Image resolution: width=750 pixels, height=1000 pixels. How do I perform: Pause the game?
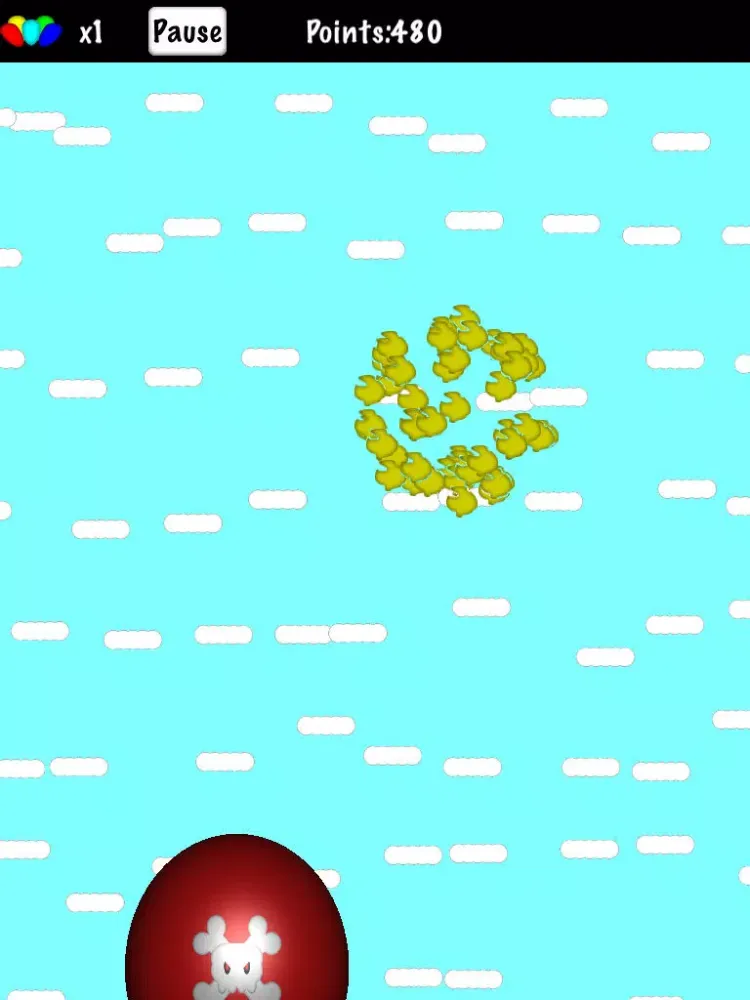pyautogui.click(x=187, y=32)
